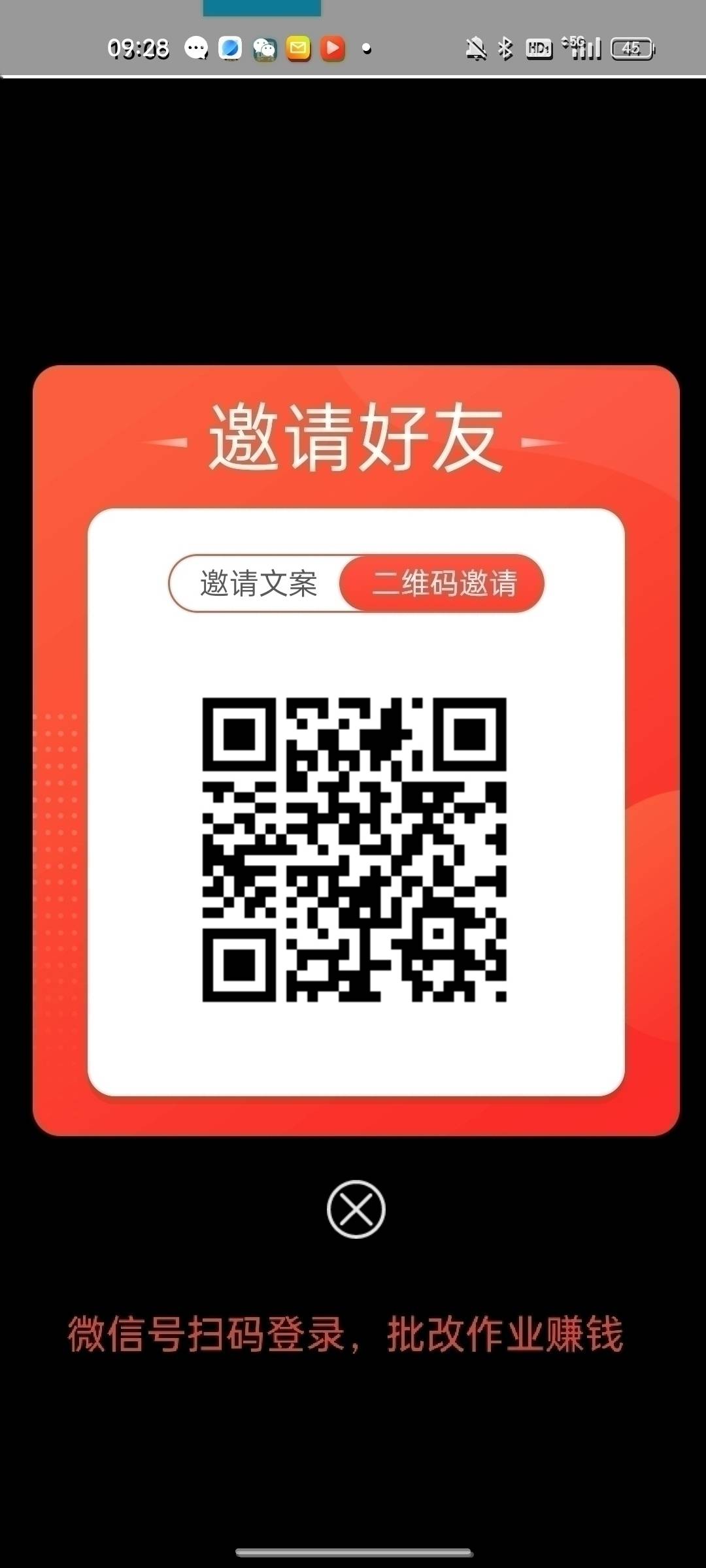Close the 邀请好友 dialog
Image resolution: width=706 pixels, height=1568 pixels.
point(356,1209)
